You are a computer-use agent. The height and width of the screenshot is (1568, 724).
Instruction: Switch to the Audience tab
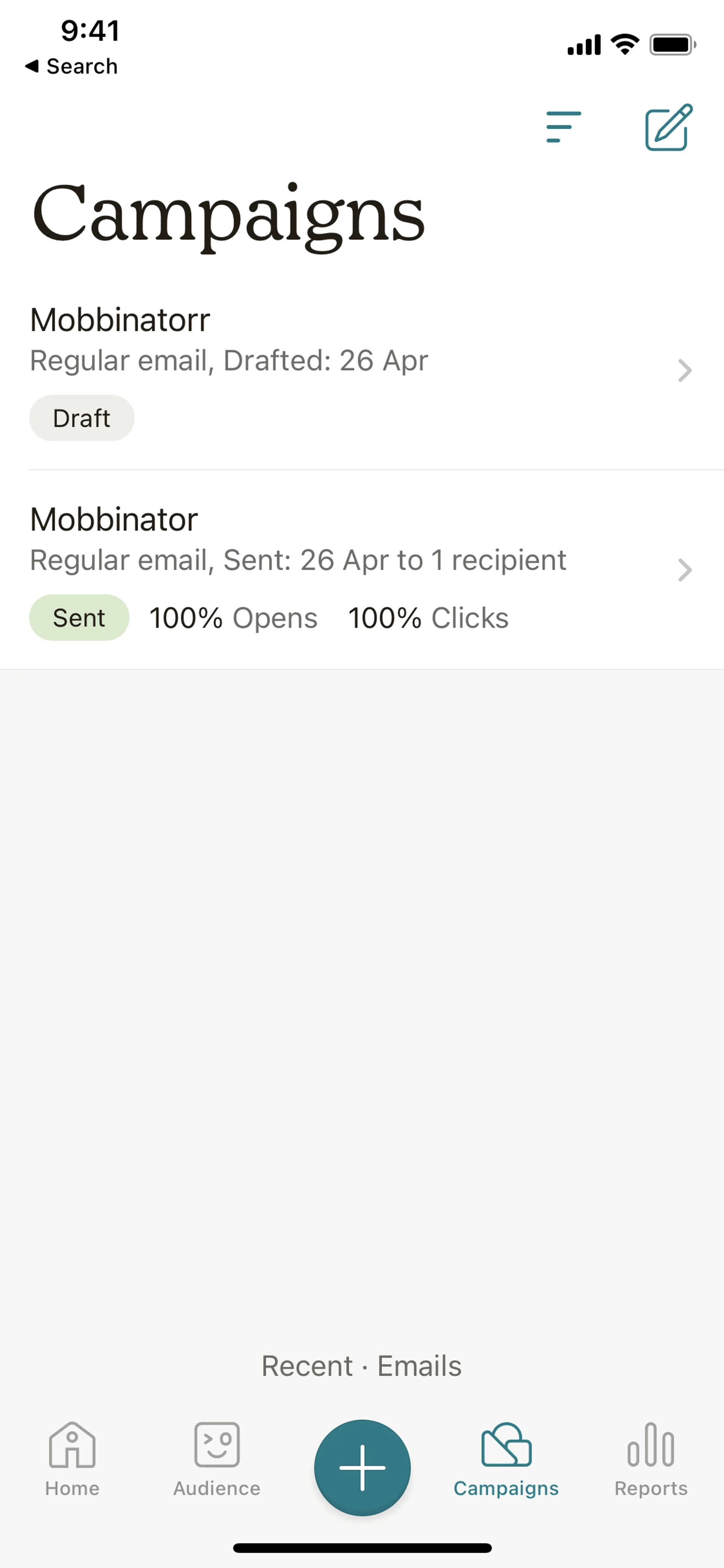(216, 1459)
